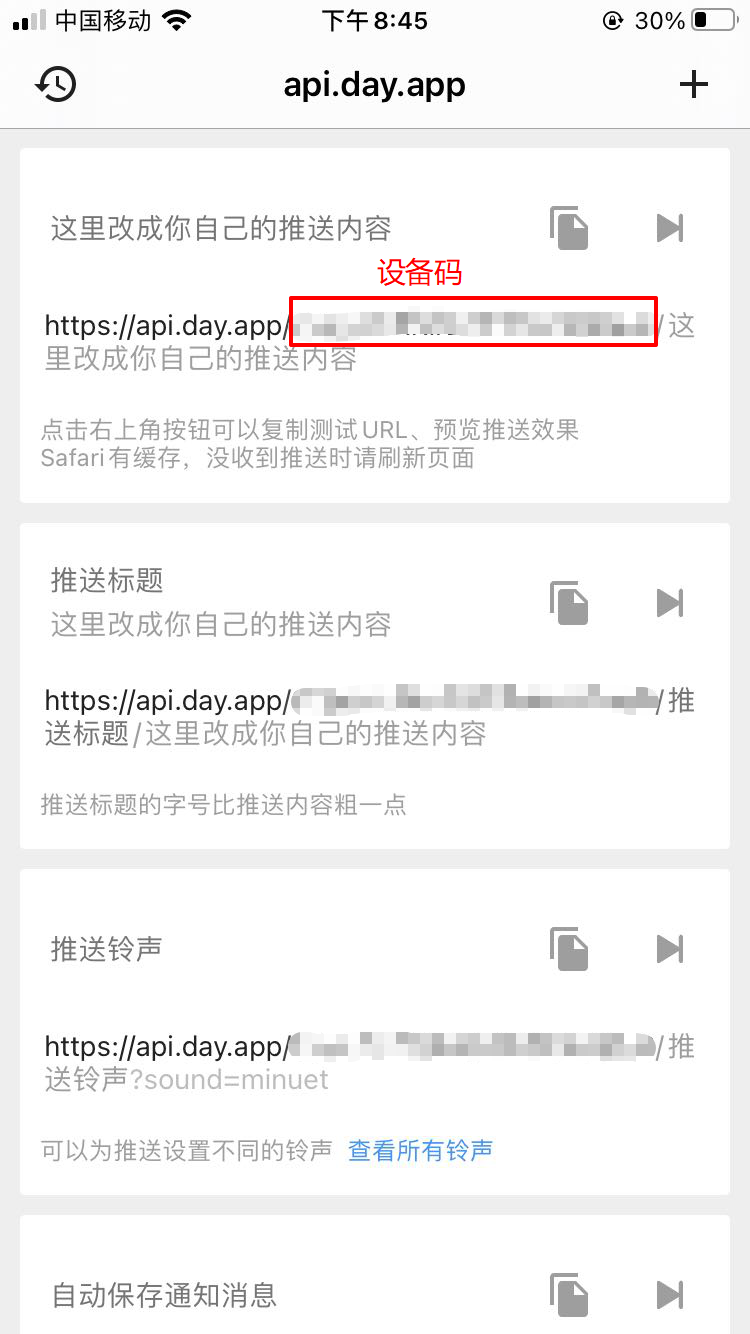Open the push history clock icon
750x1334 pixels.
[x=56, y=85]
